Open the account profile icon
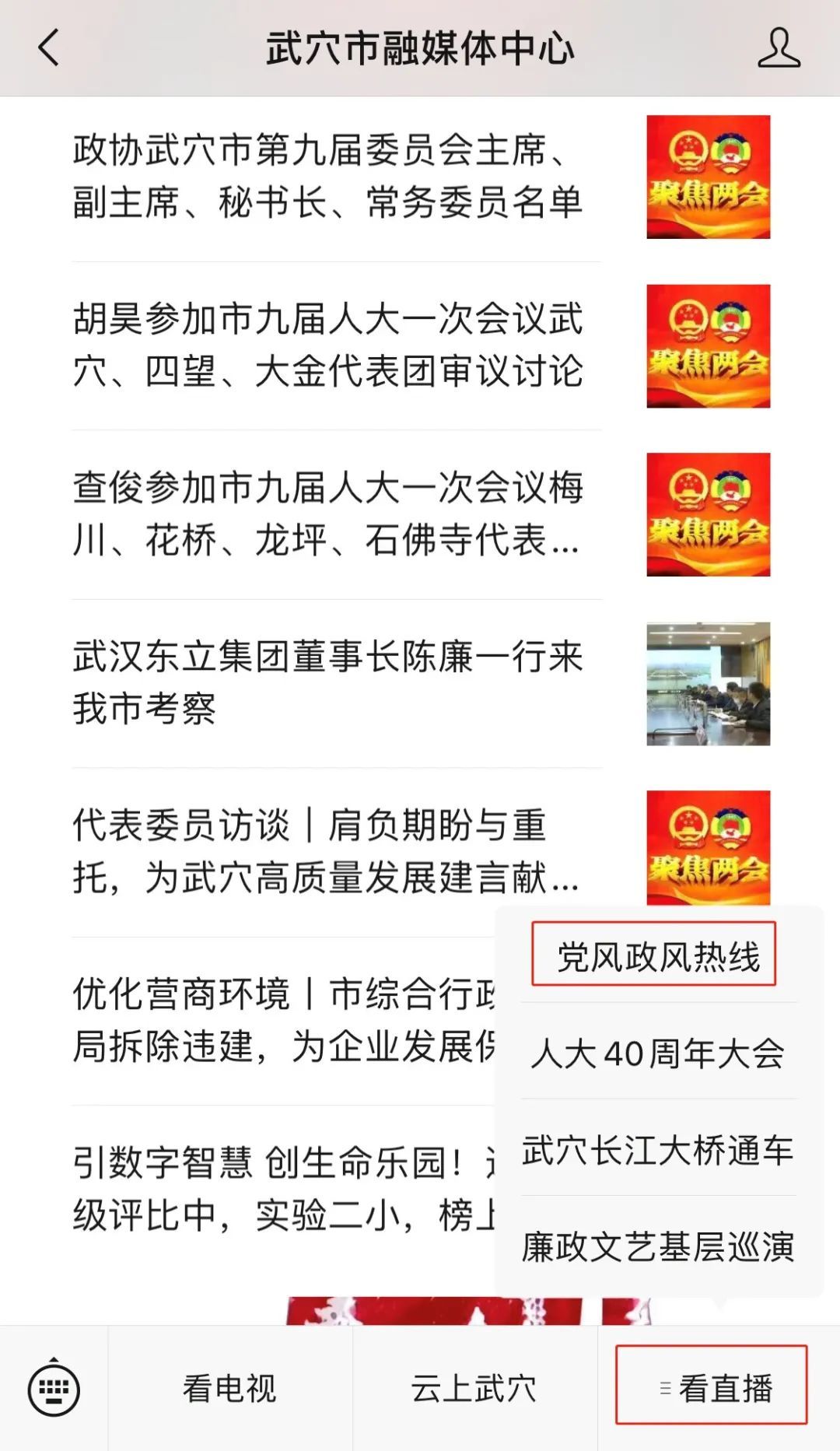This screenshot has height=1451, width=840. point(779,48)
